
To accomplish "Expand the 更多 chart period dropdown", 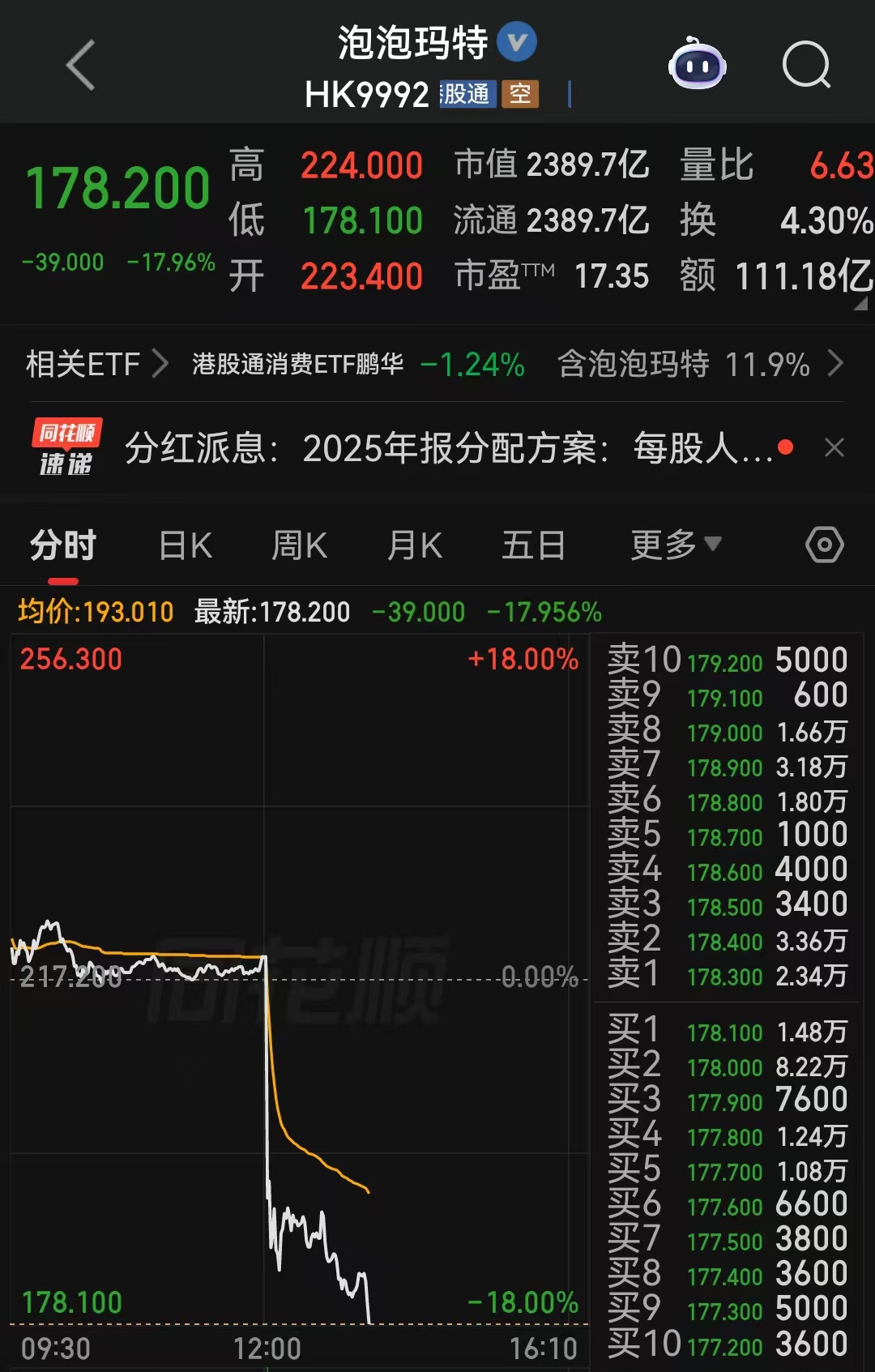I will click(675, 545).
